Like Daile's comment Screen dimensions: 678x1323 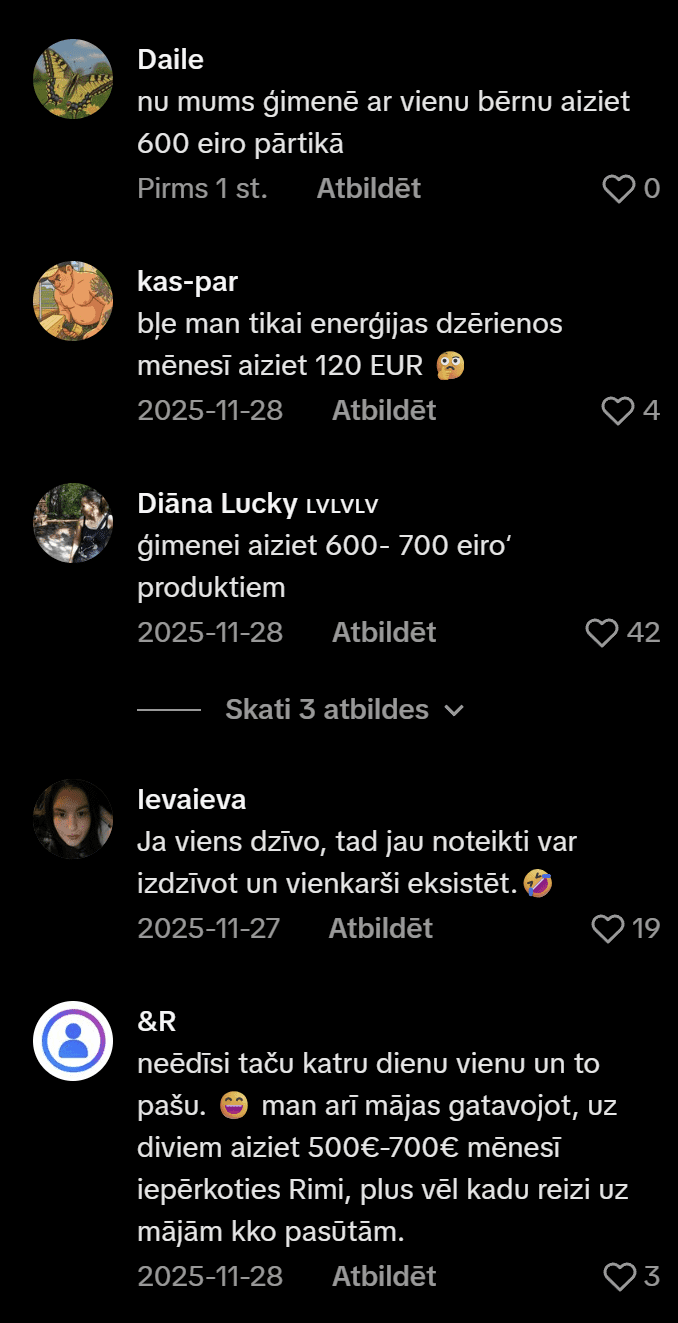point(619,188)
